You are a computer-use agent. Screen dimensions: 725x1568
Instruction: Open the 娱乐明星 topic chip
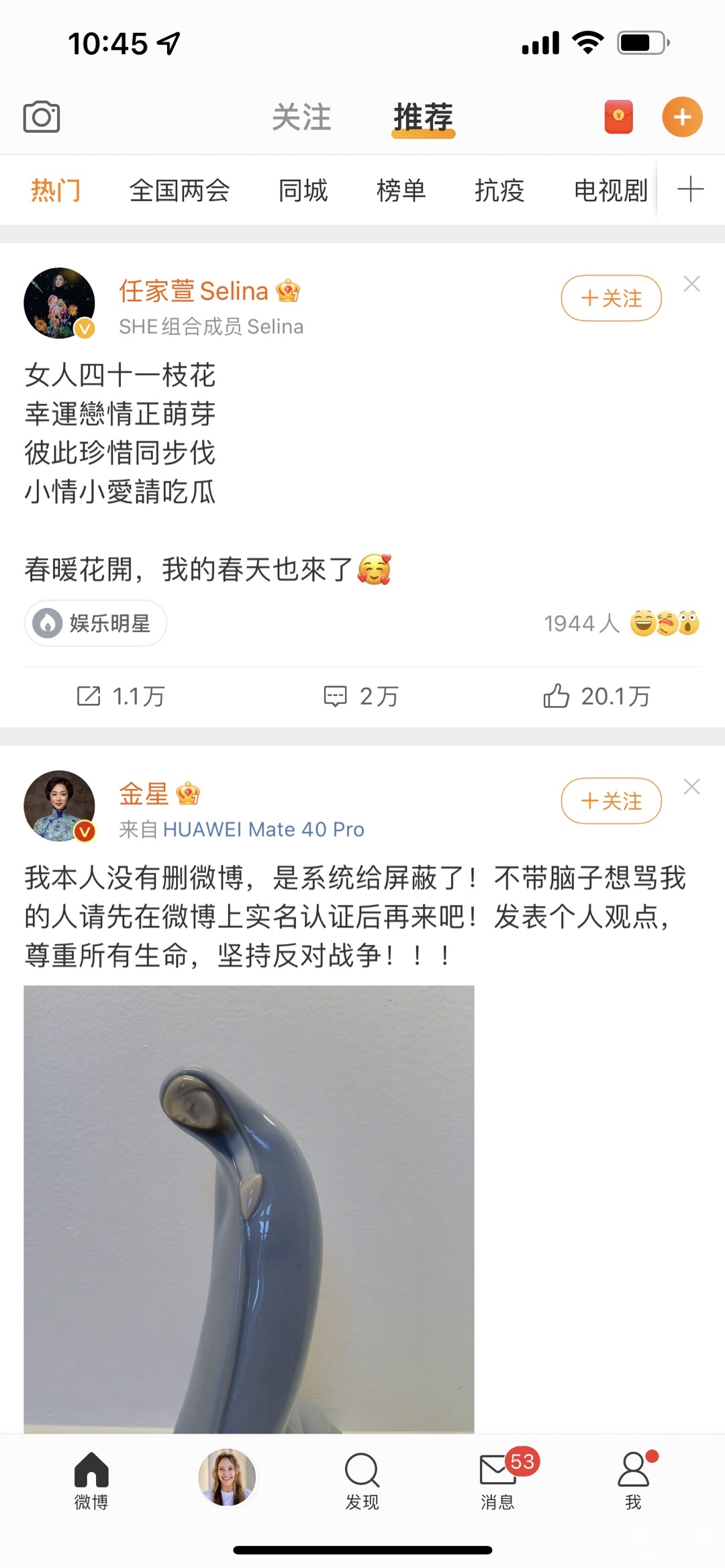tap(96, 623)
